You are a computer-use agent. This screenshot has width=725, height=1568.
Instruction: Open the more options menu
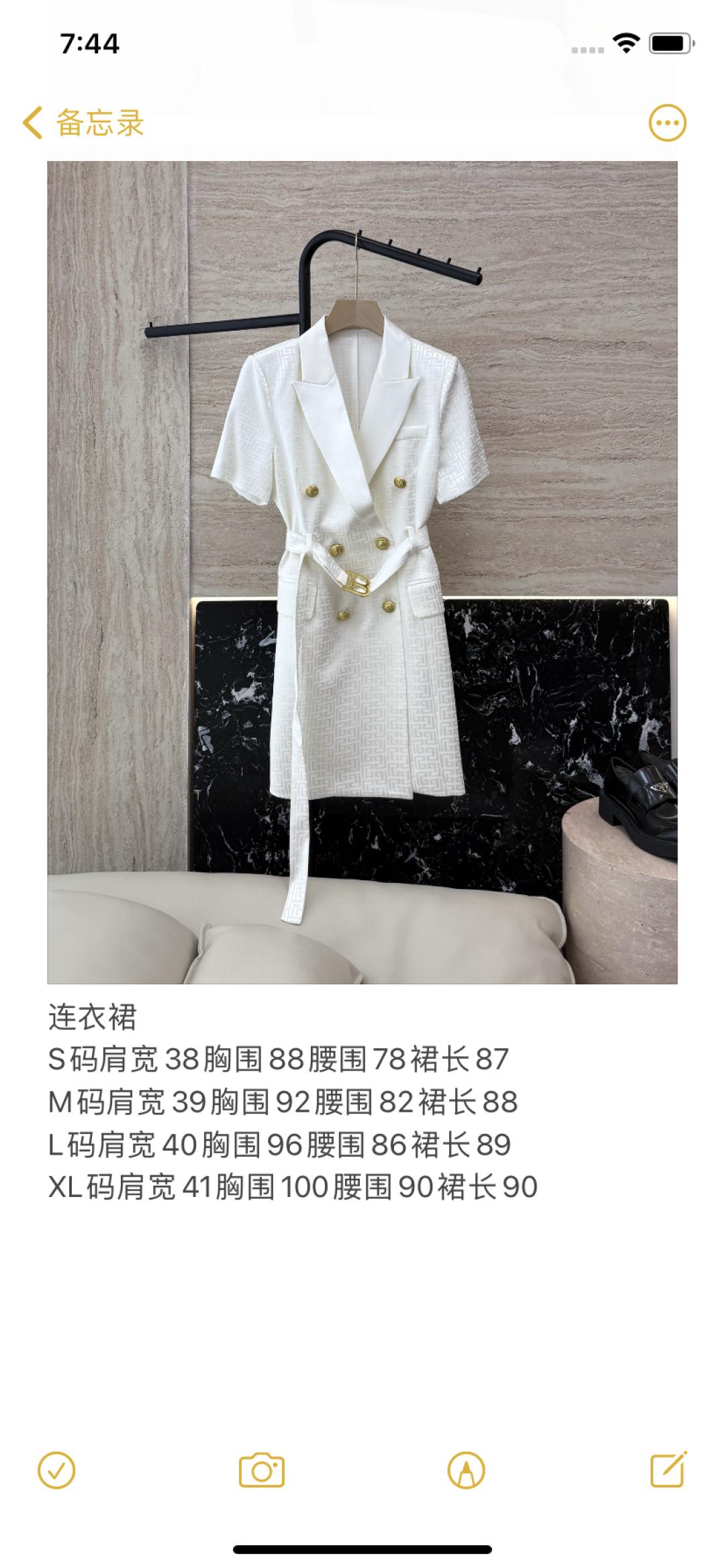click(667, 123)
